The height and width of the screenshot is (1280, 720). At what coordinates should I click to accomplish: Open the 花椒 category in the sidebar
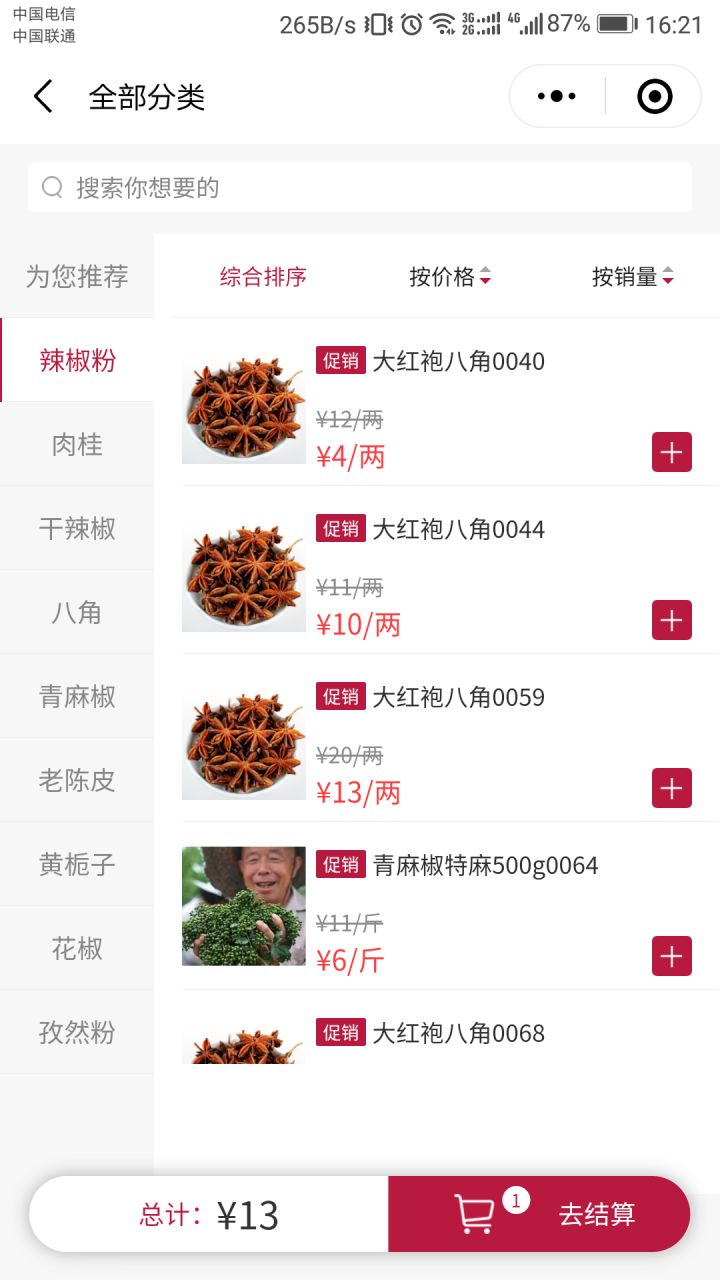tap(75, 947)
